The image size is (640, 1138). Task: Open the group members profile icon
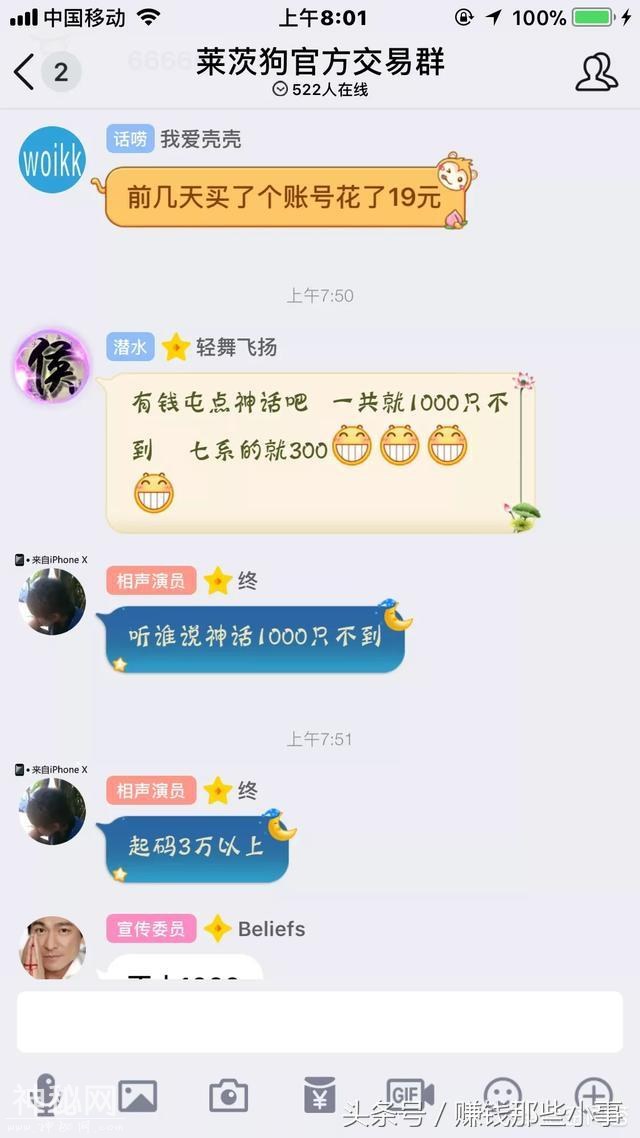596,72
